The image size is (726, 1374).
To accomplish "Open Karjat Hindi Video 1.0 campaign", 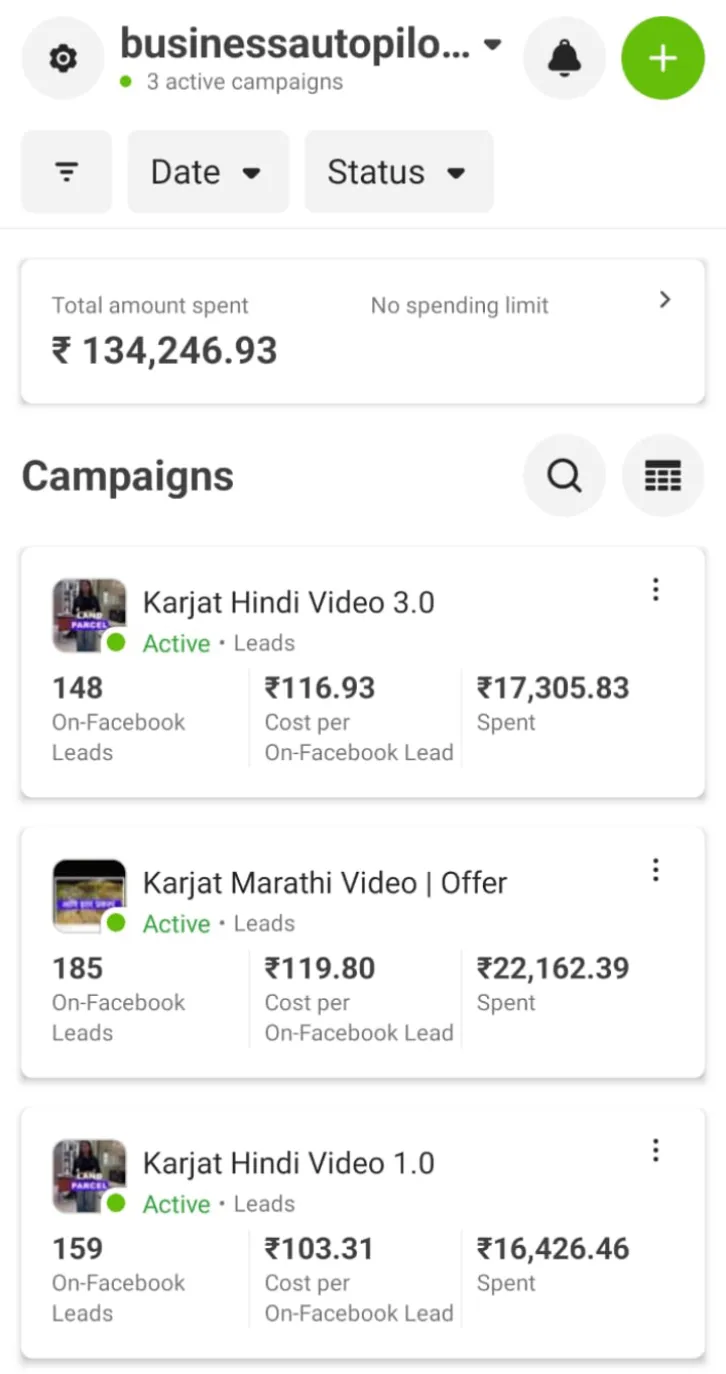I will (x=288, y=1163).
